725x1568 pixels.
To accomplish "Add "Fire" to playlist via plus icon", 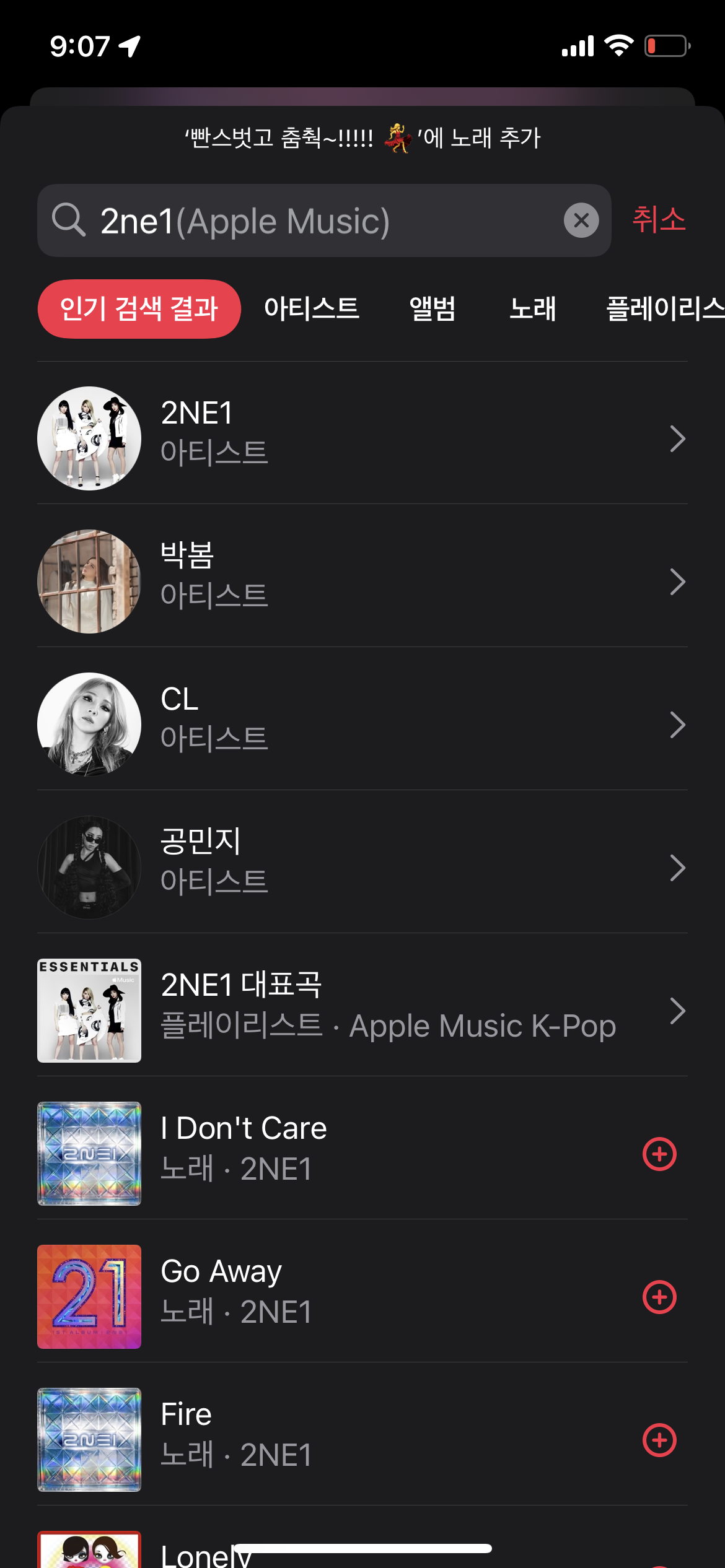I will [x=660, y=1440].
